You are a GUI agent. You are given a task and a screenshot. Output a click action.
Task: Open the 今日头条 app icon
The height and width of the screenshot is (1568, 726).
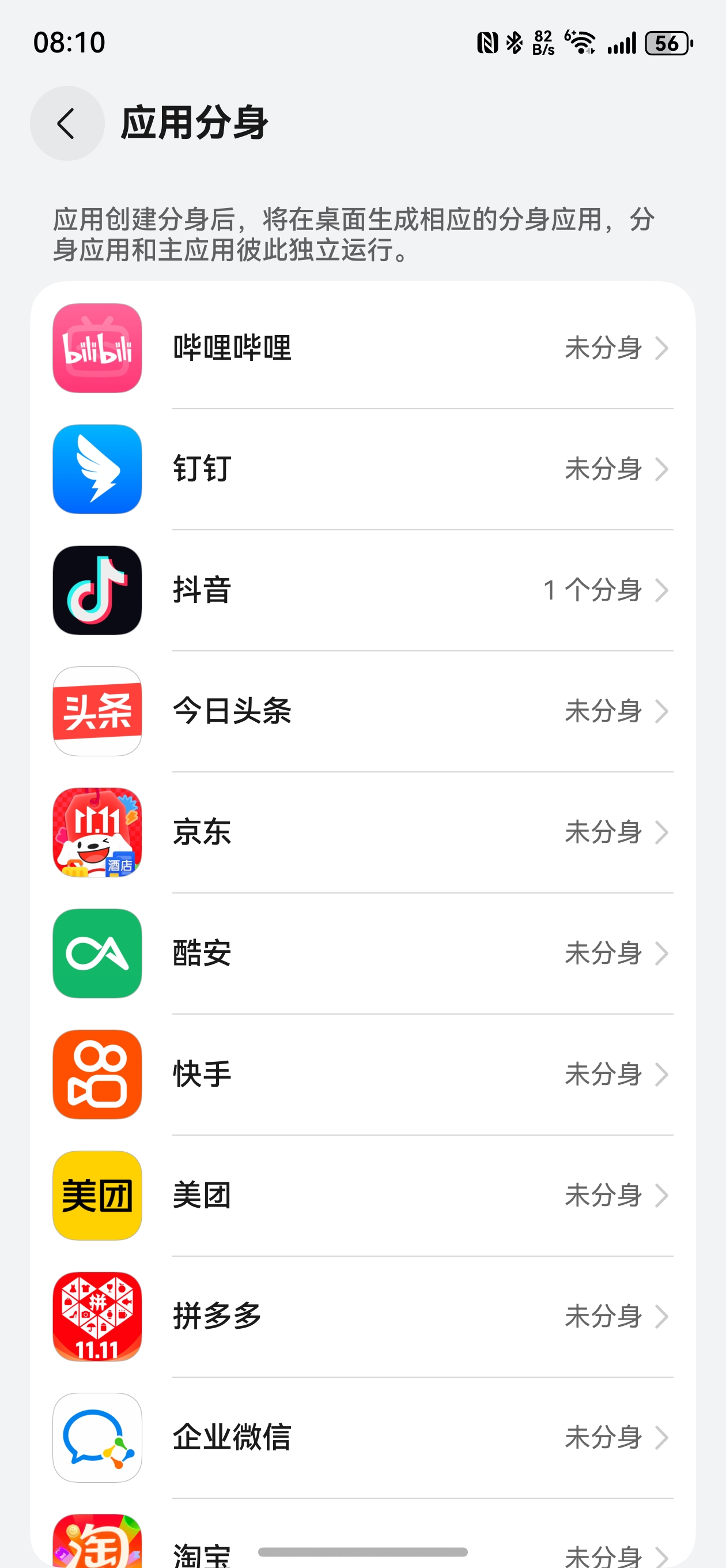click(97, 711)
